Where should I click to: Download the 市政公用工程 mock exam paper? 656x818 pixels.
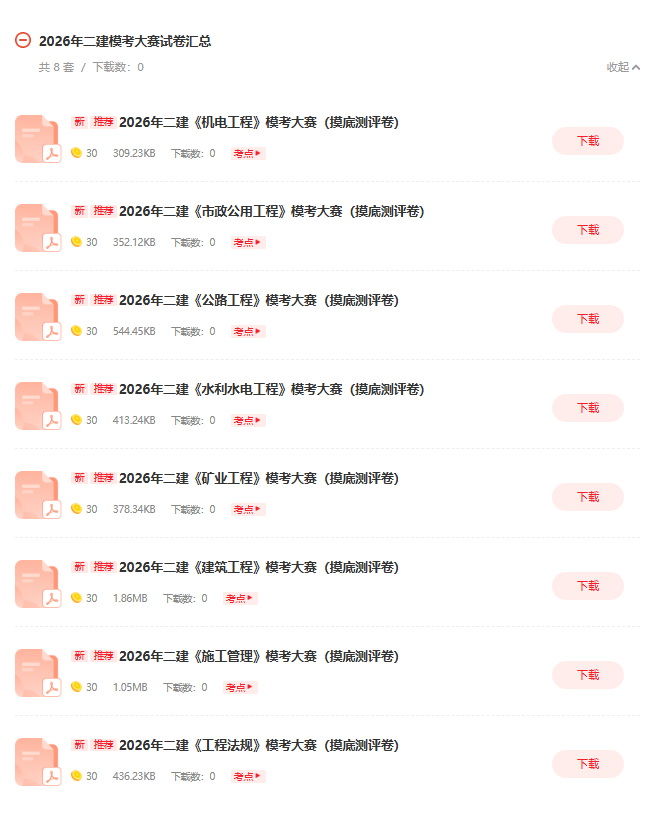(x=587, y=230)
